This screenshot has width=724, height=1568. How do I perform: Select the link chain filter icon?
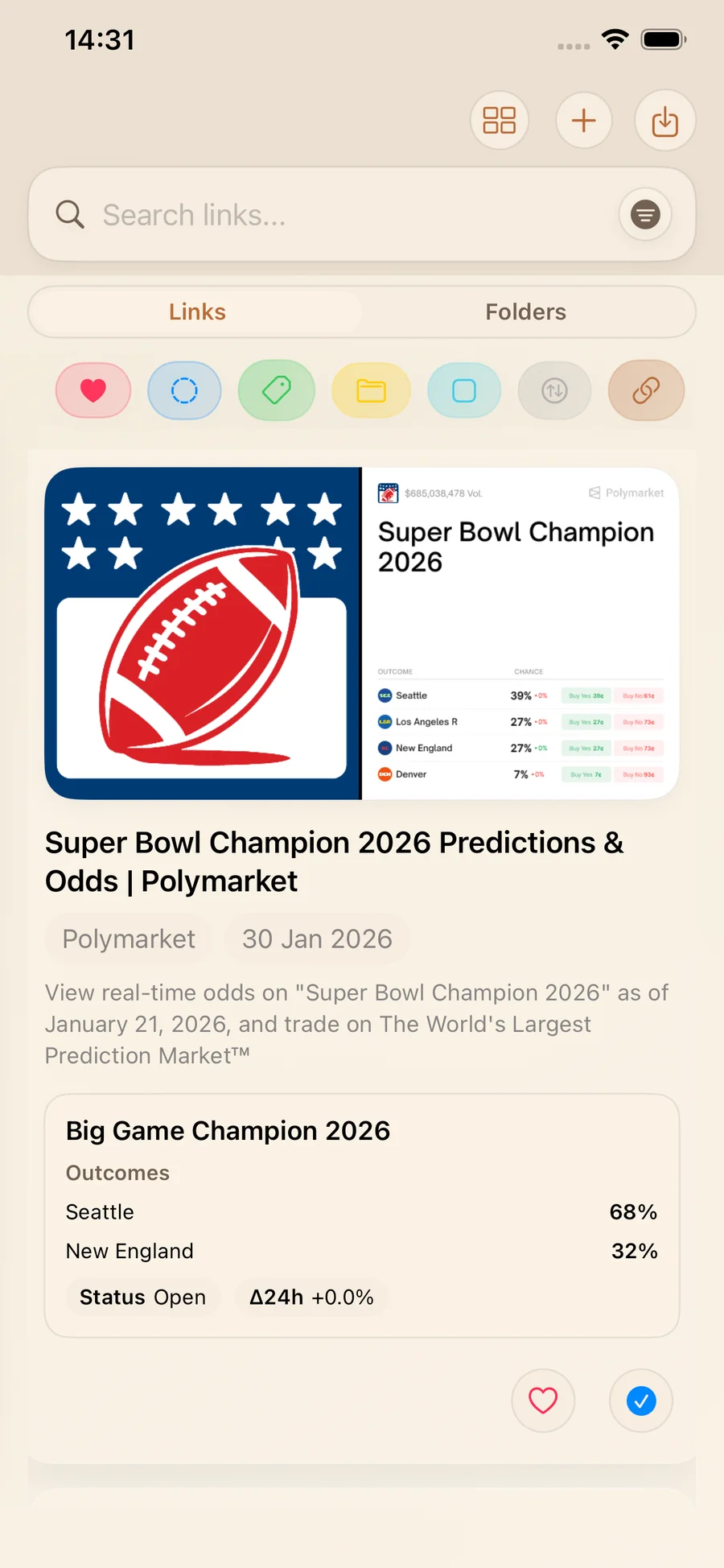[x=646, y=390]
